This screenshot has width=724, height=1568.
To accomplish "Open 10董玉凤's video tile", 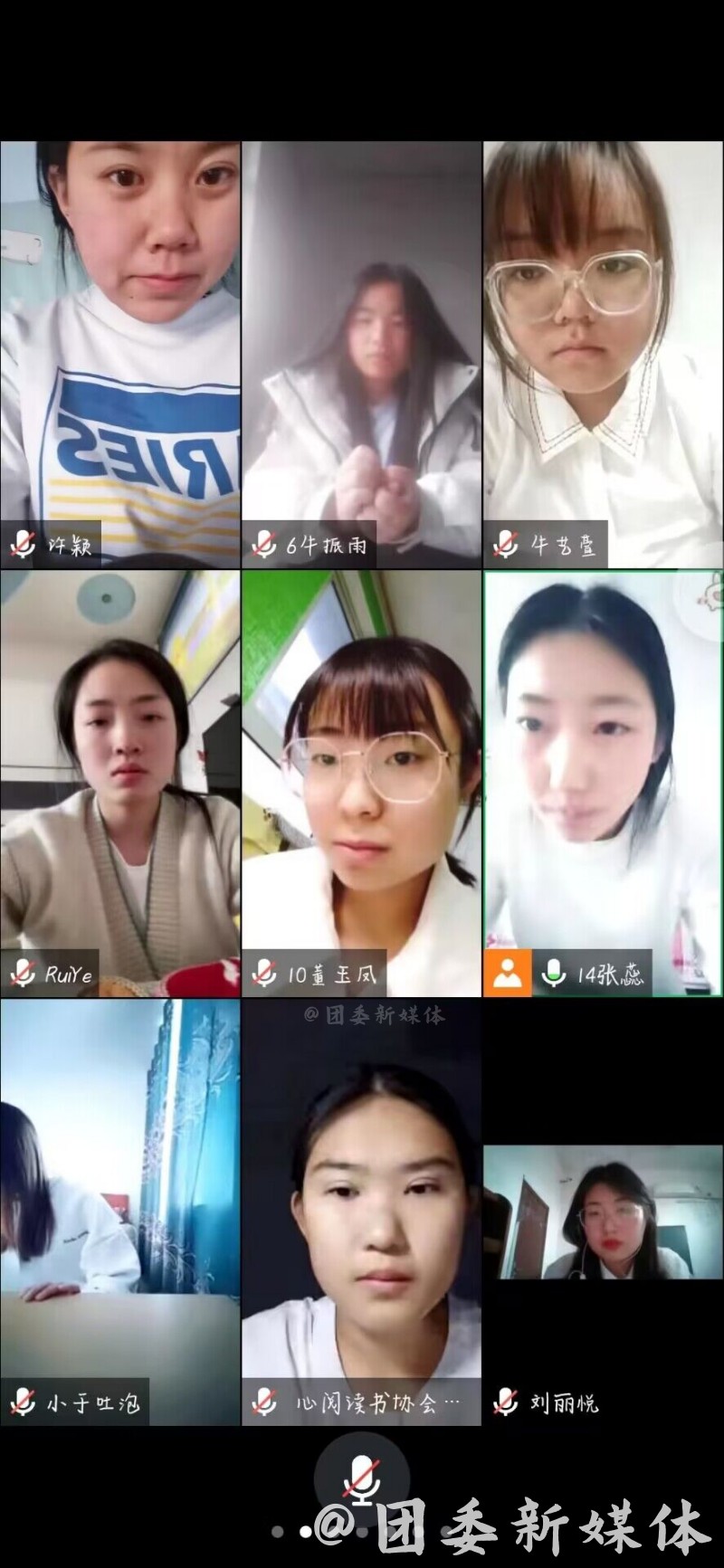I will point(361,783).
